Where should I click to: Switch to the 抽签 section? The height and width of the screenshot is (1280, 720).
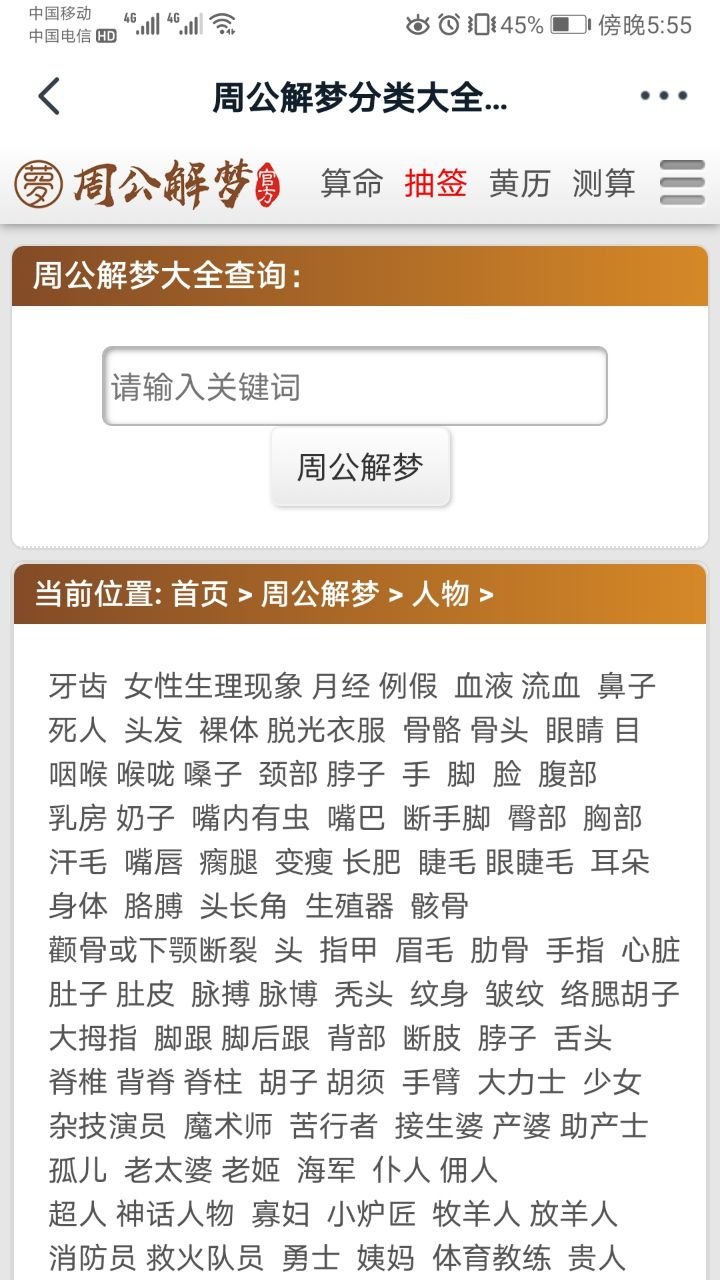(x=436, y=184)
